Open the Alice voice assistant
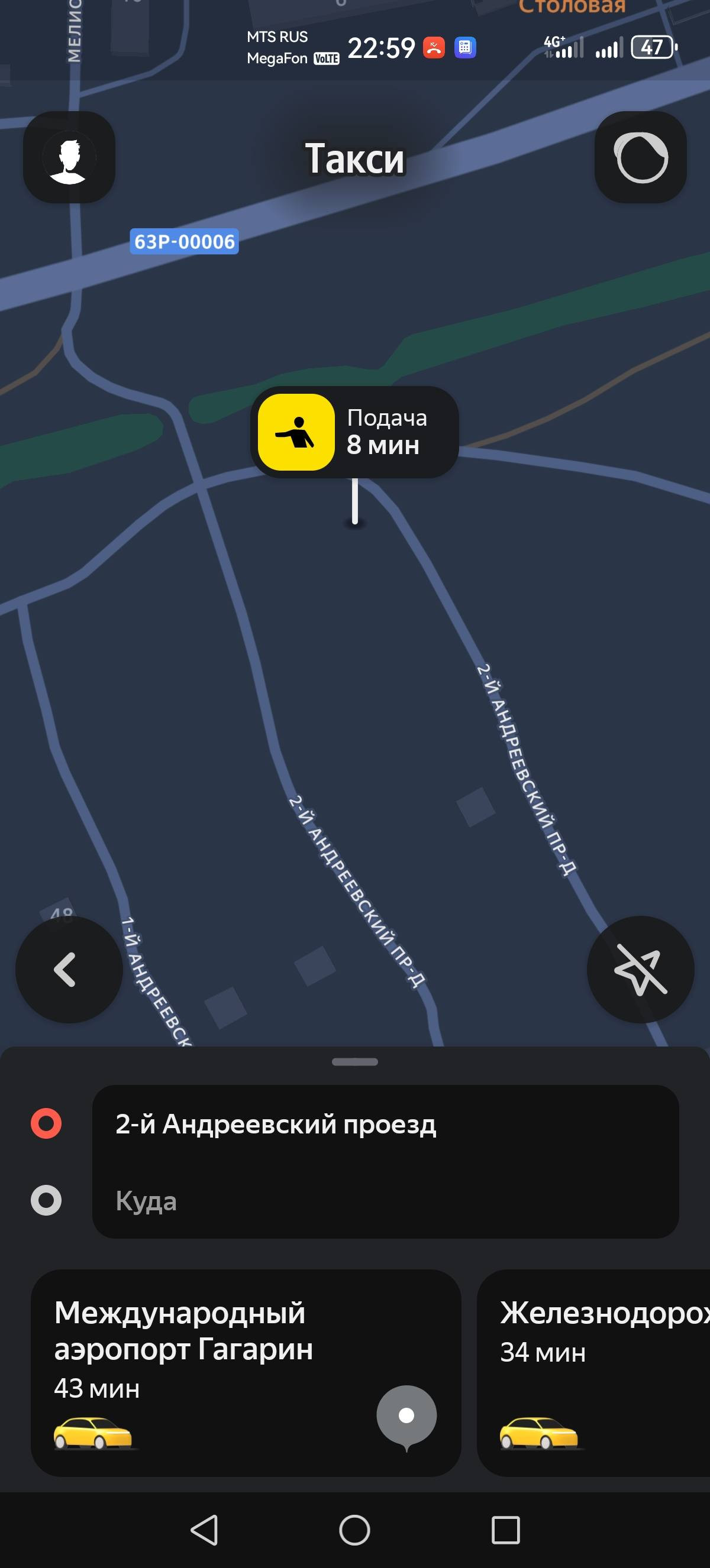The height and width of the screenshot is (1568, 710). (x=641, y=158)
